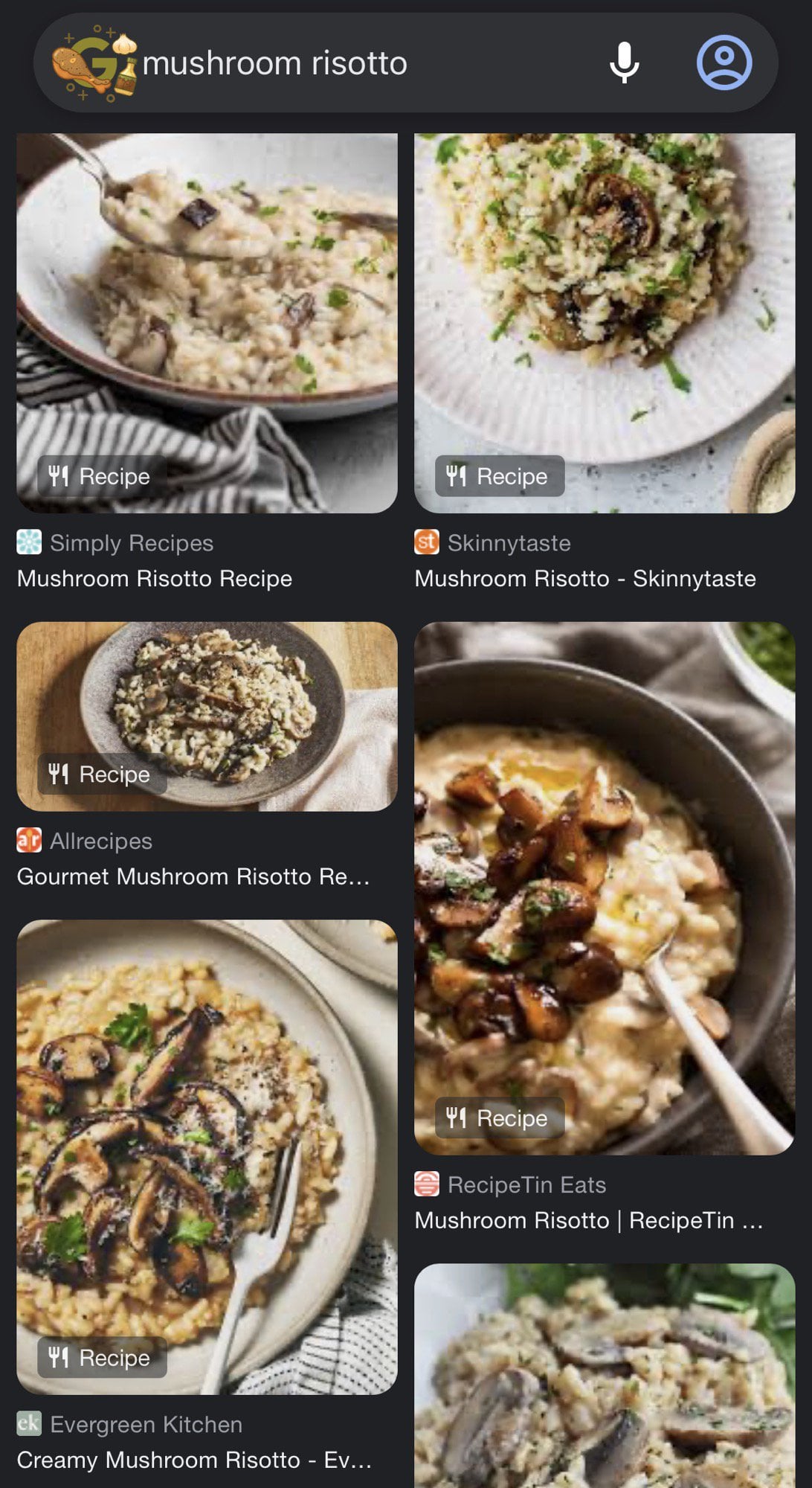Visit the "Mushroom Risotto - Skinnytaste" link
Screen dimensions: 812x1488
585,579
